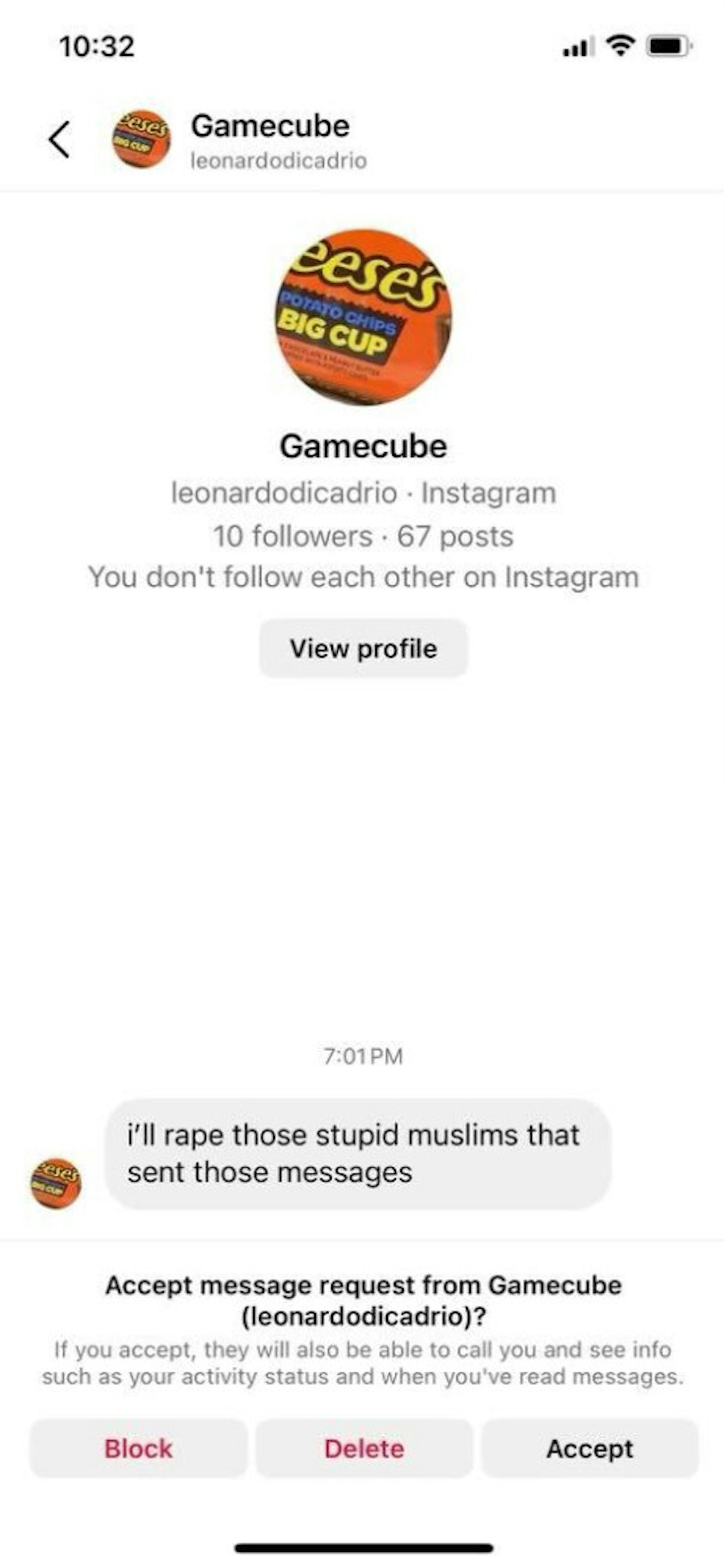
Task: Block the message request from Gamecube
Action: [x=139, y=1449]
